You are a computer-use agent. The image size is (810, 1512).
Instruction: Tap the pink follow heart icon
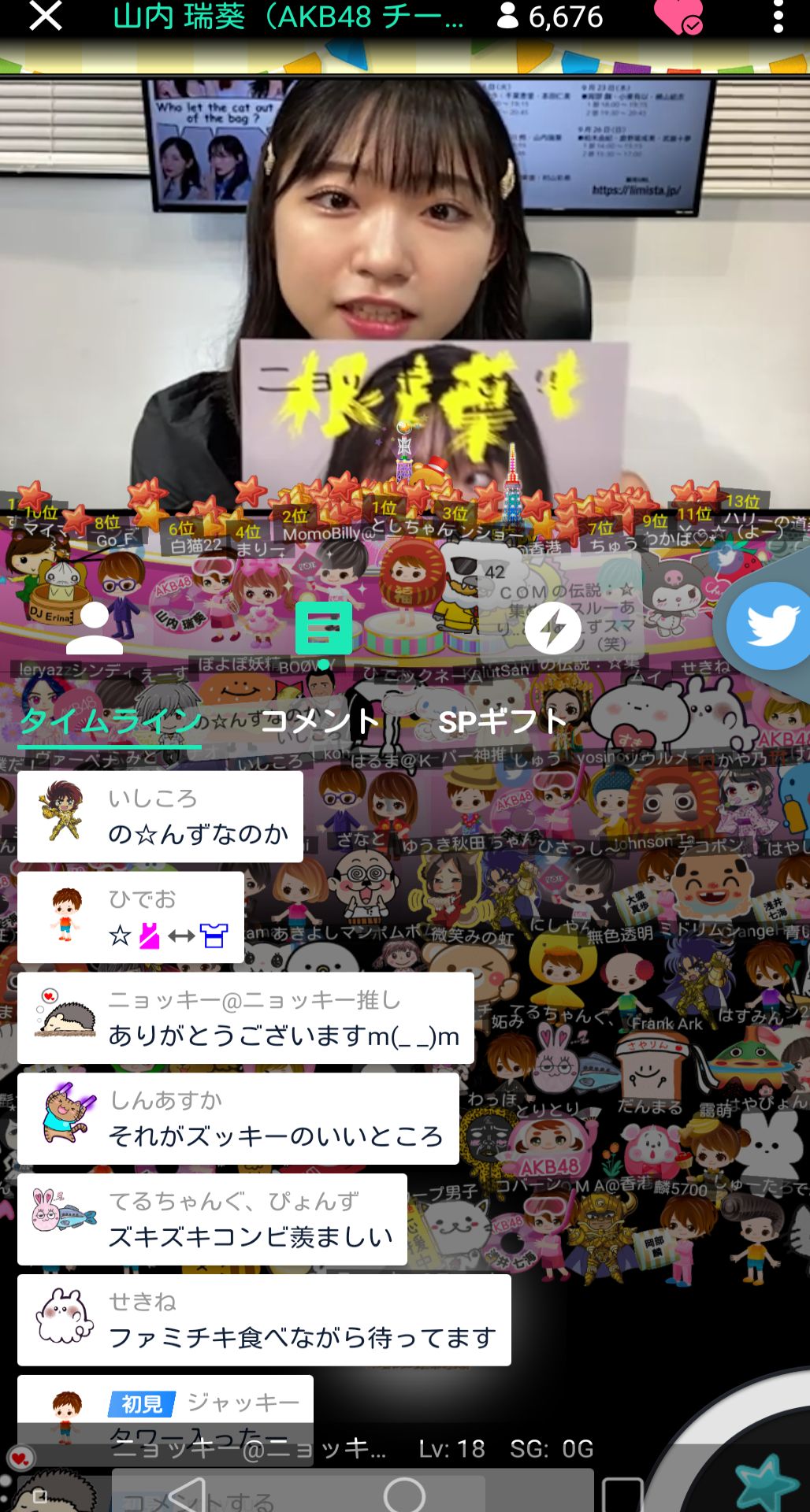(678, 17)
